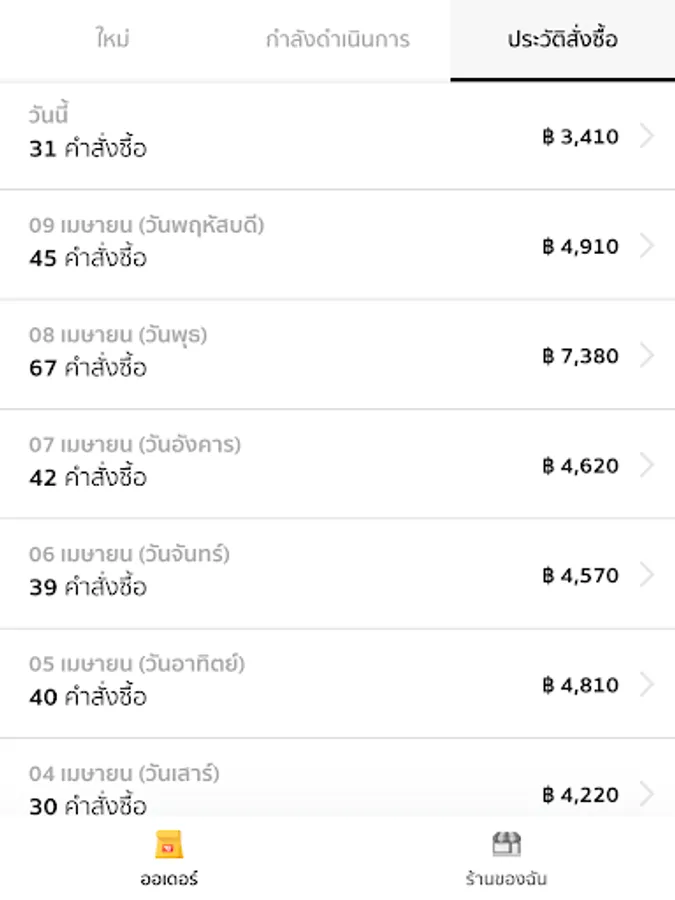675x900 pixels.
Task: Tap the 06 เมษายน (วันจันทร์) row
Action: coord(337,574)
